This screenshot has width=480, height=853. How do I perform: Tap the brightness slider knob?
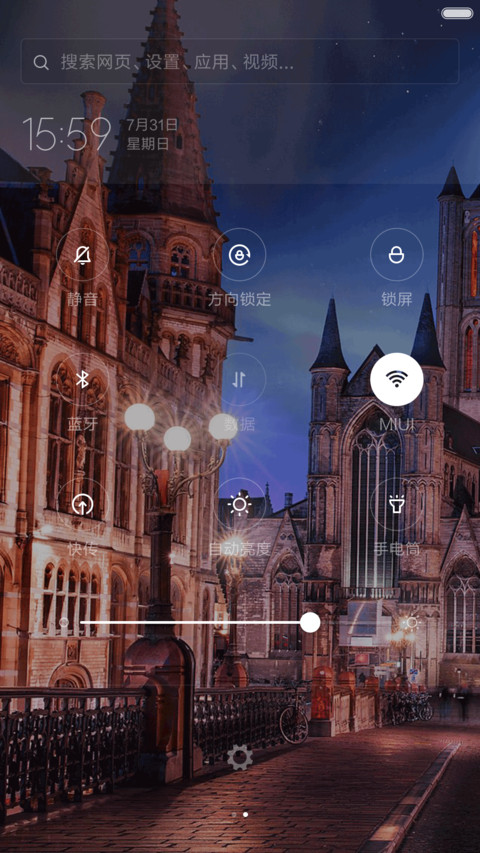310,622
